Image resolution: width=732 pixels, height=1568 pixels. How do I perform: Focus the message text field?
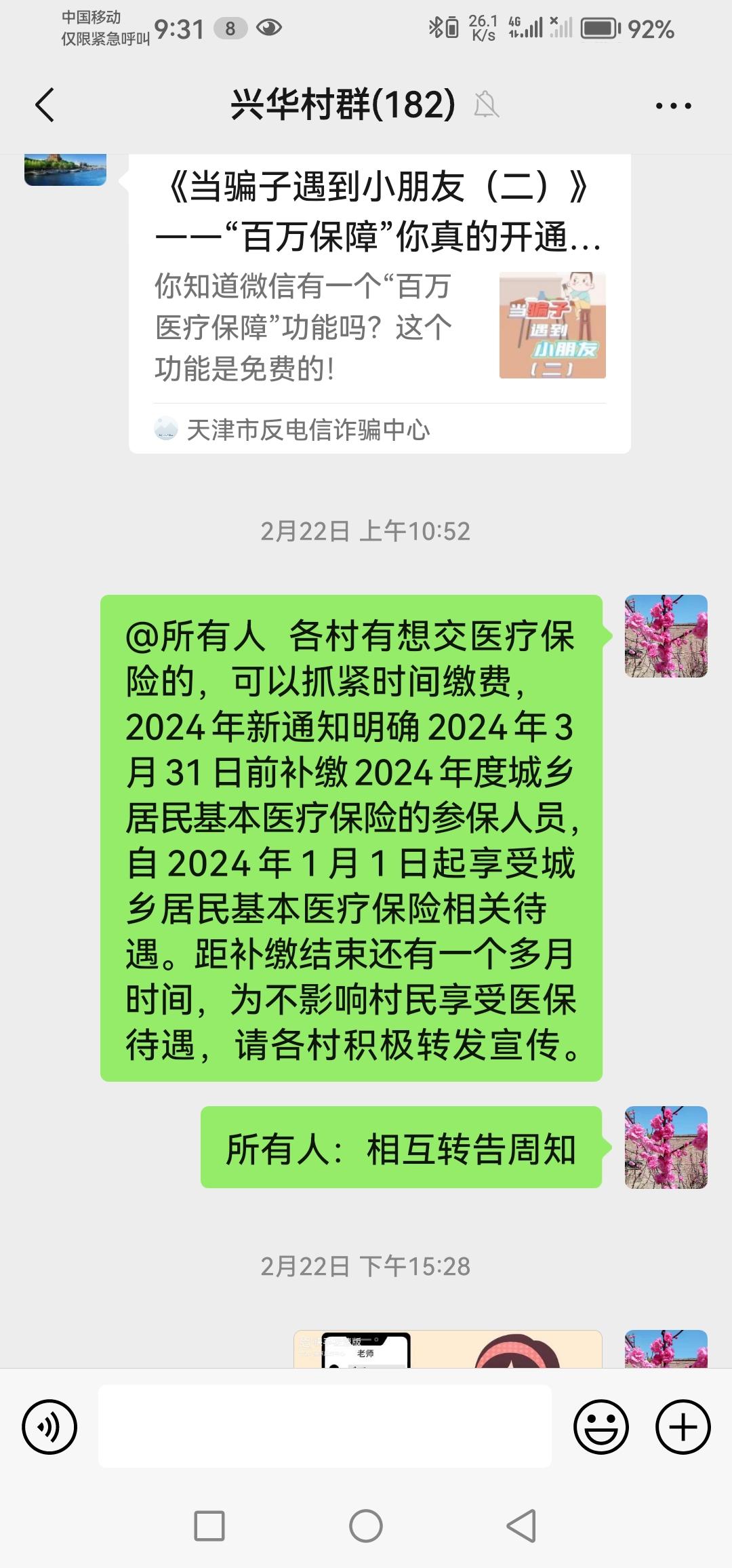325,1427
